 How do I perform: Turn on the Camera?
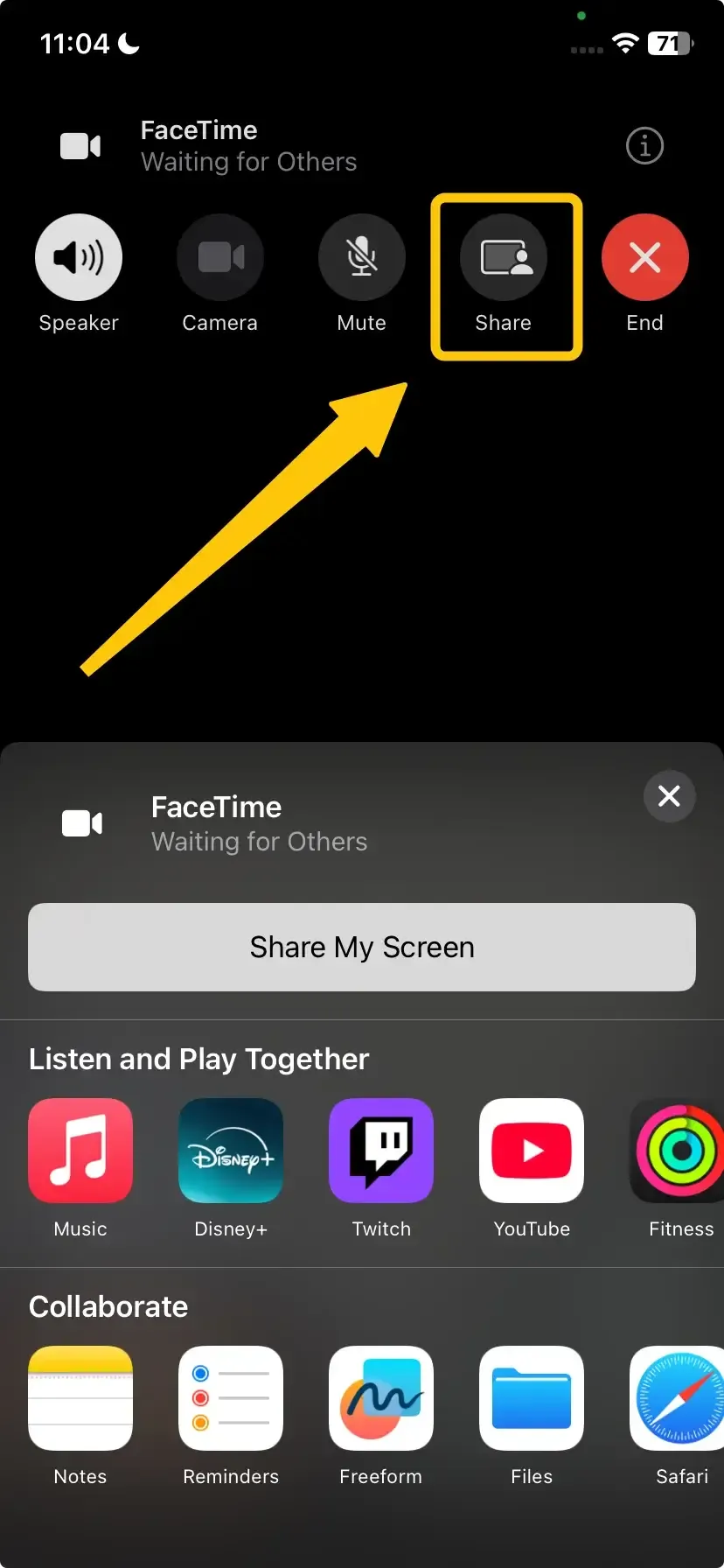point(220,257)
